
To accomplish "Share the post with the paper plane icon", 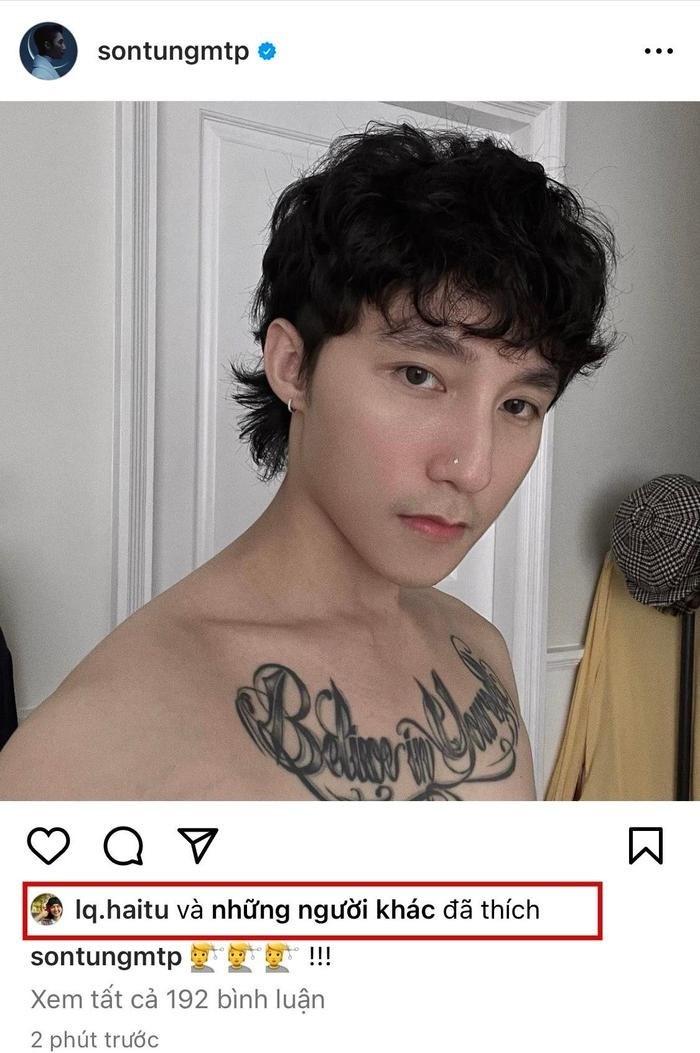I will pos(197,846).
